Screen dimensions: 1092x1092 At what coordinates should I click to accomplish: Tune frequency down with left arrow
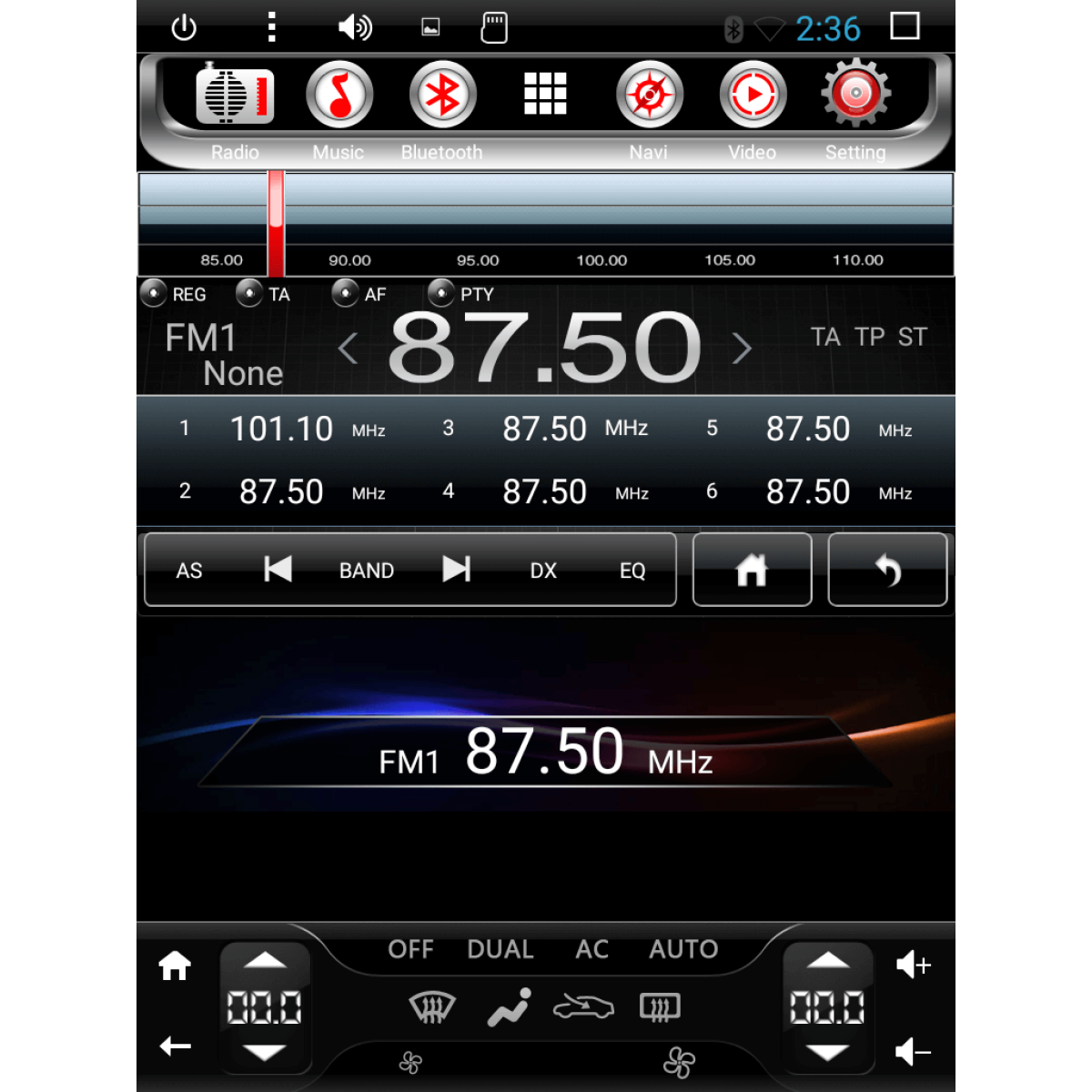[x=348, y=348]
